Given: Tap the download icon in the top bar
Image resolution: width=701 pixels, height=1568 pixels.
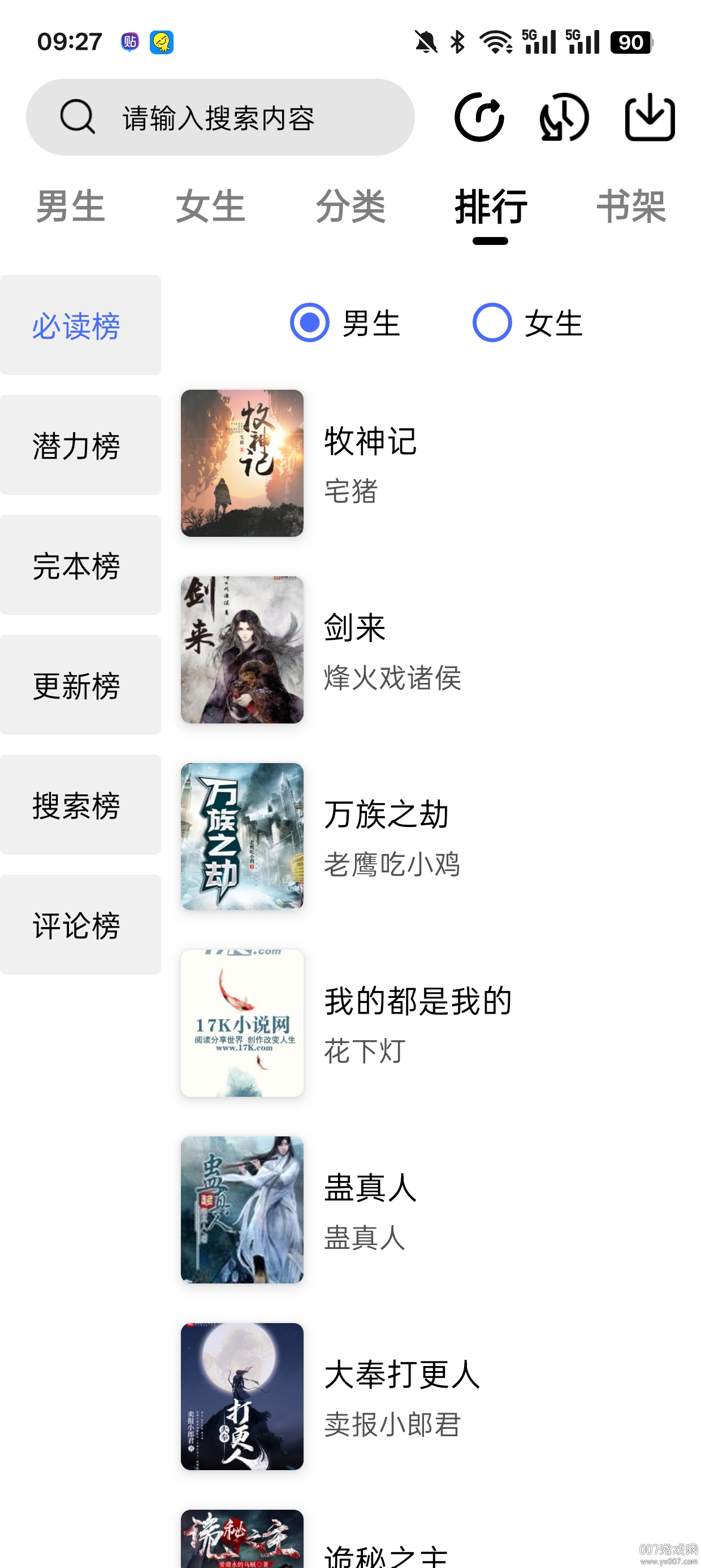Looking at the screenshot, I should click(x=650, y=118).
